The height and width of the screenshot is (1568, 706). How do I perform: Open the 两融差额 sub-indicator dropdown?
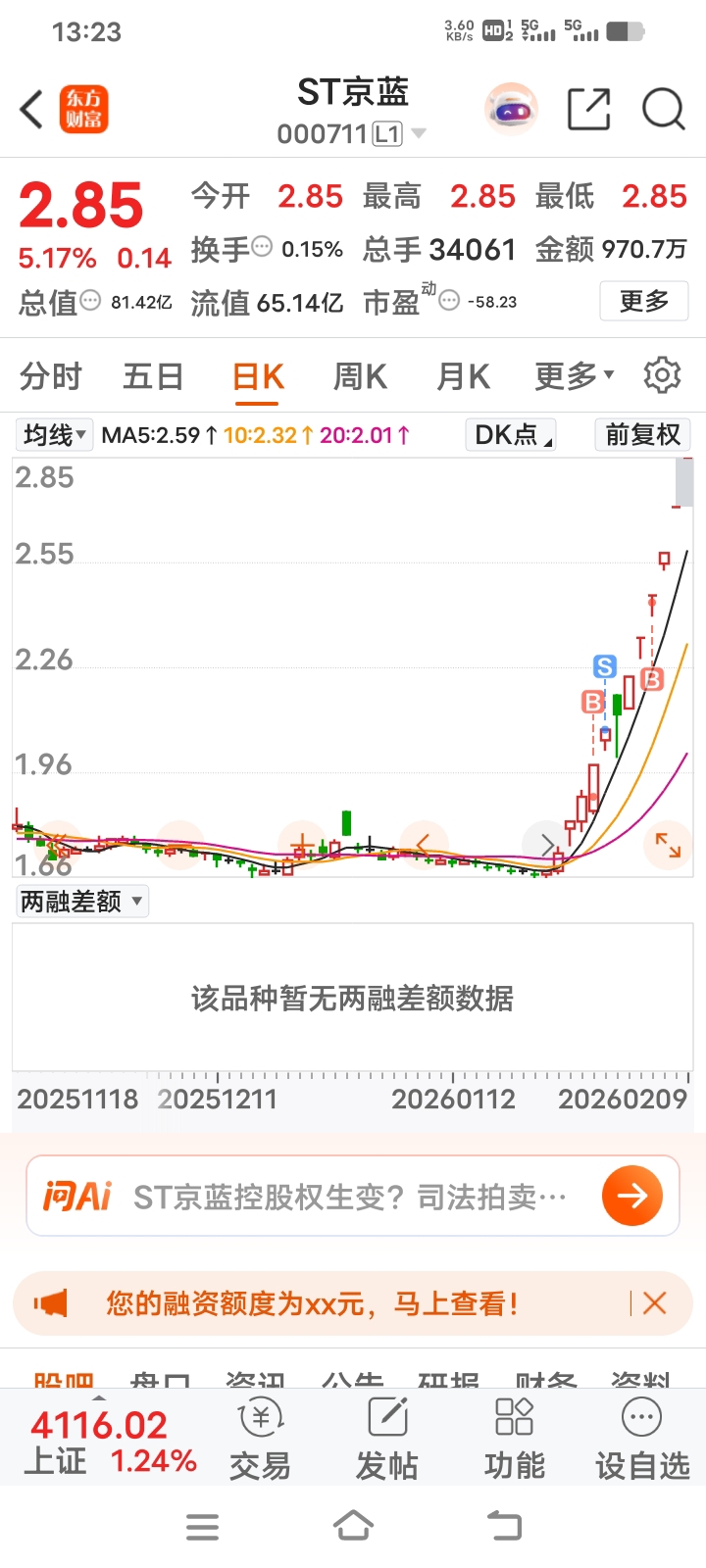click(82, 901)
